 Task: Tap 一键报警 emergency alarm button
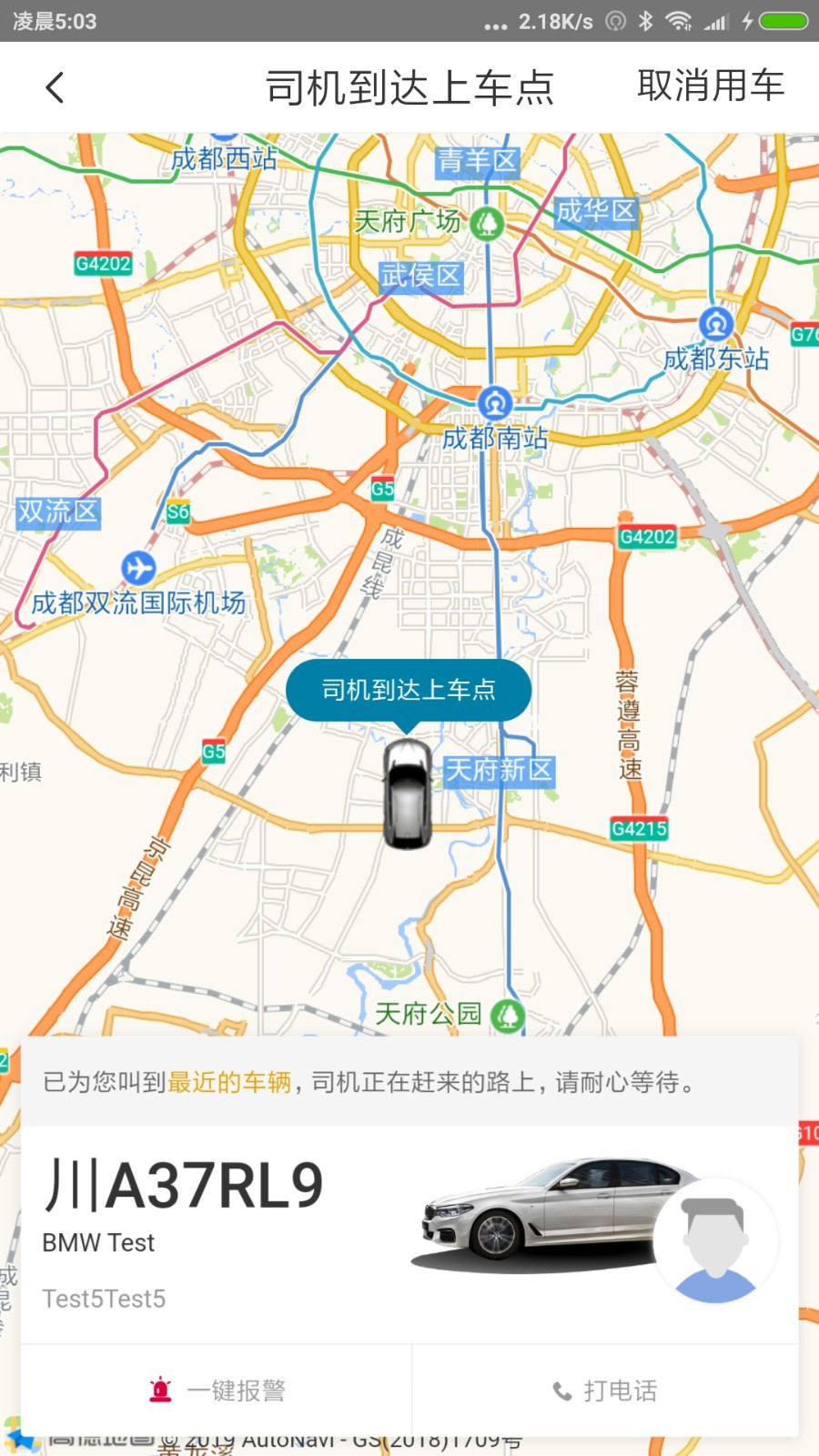pyautogui.click(x=217, y=1390)
